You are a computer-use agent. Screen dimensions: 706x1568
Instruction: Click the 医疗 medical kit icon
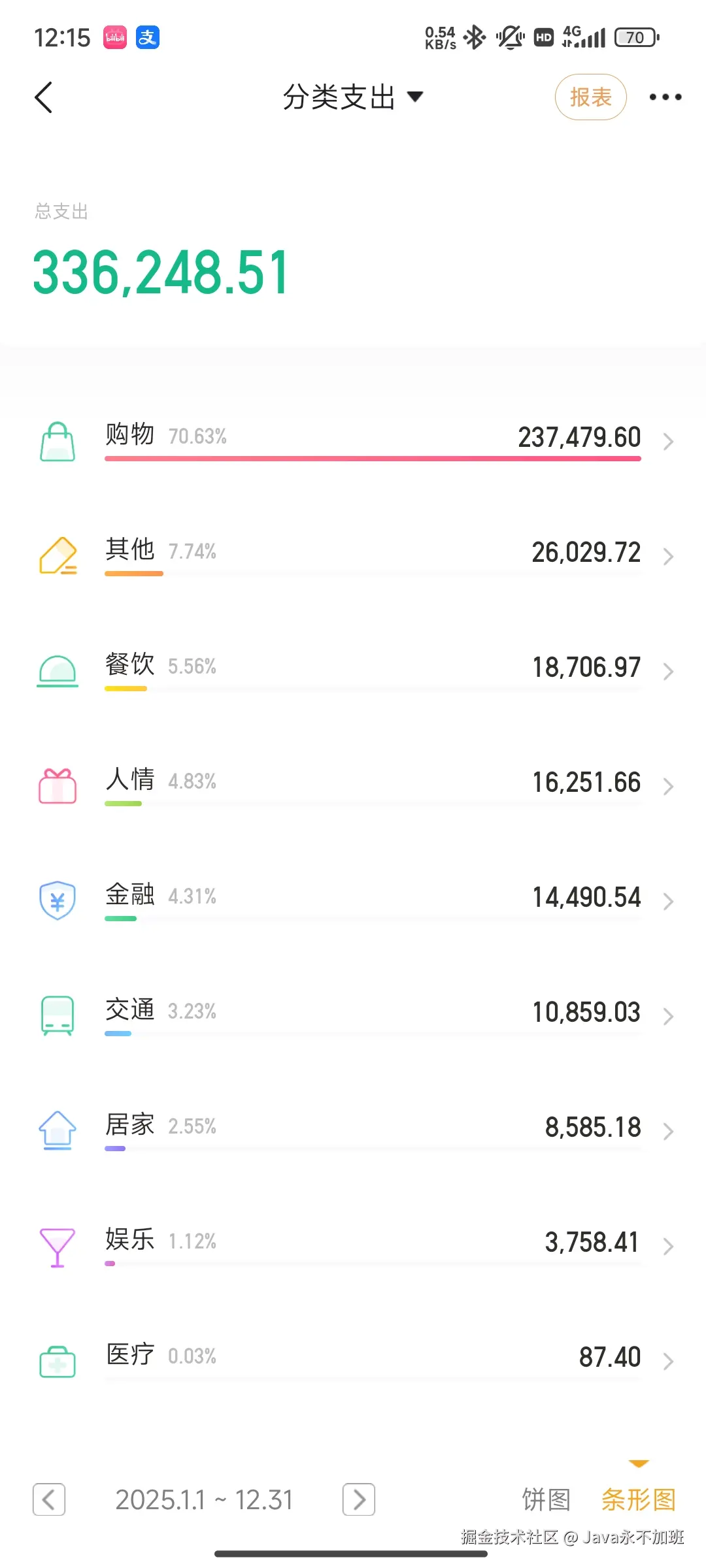pos(58,1361)
